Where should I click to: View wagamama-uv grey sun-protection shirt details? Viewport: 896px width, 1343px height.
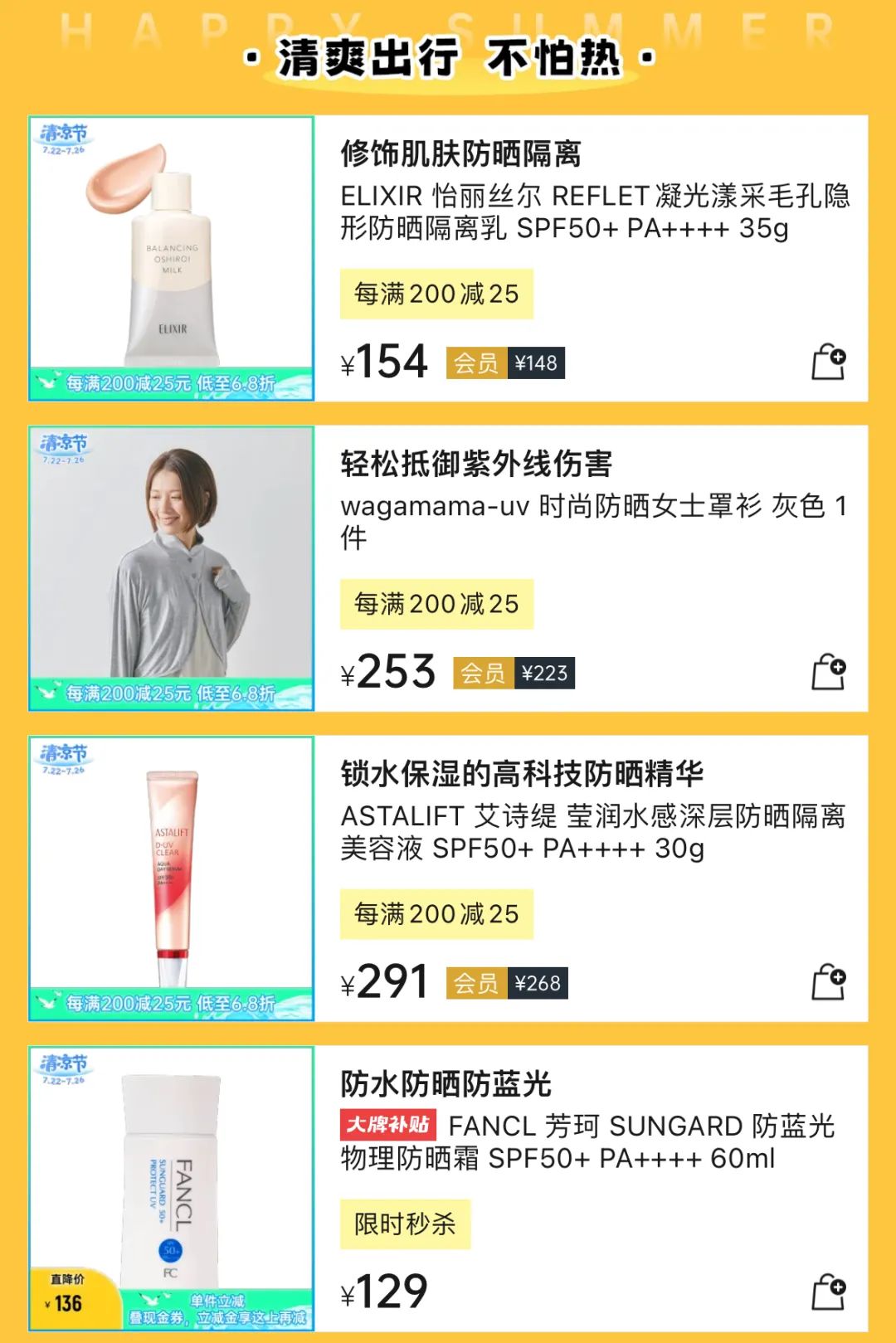coord(594,521)
